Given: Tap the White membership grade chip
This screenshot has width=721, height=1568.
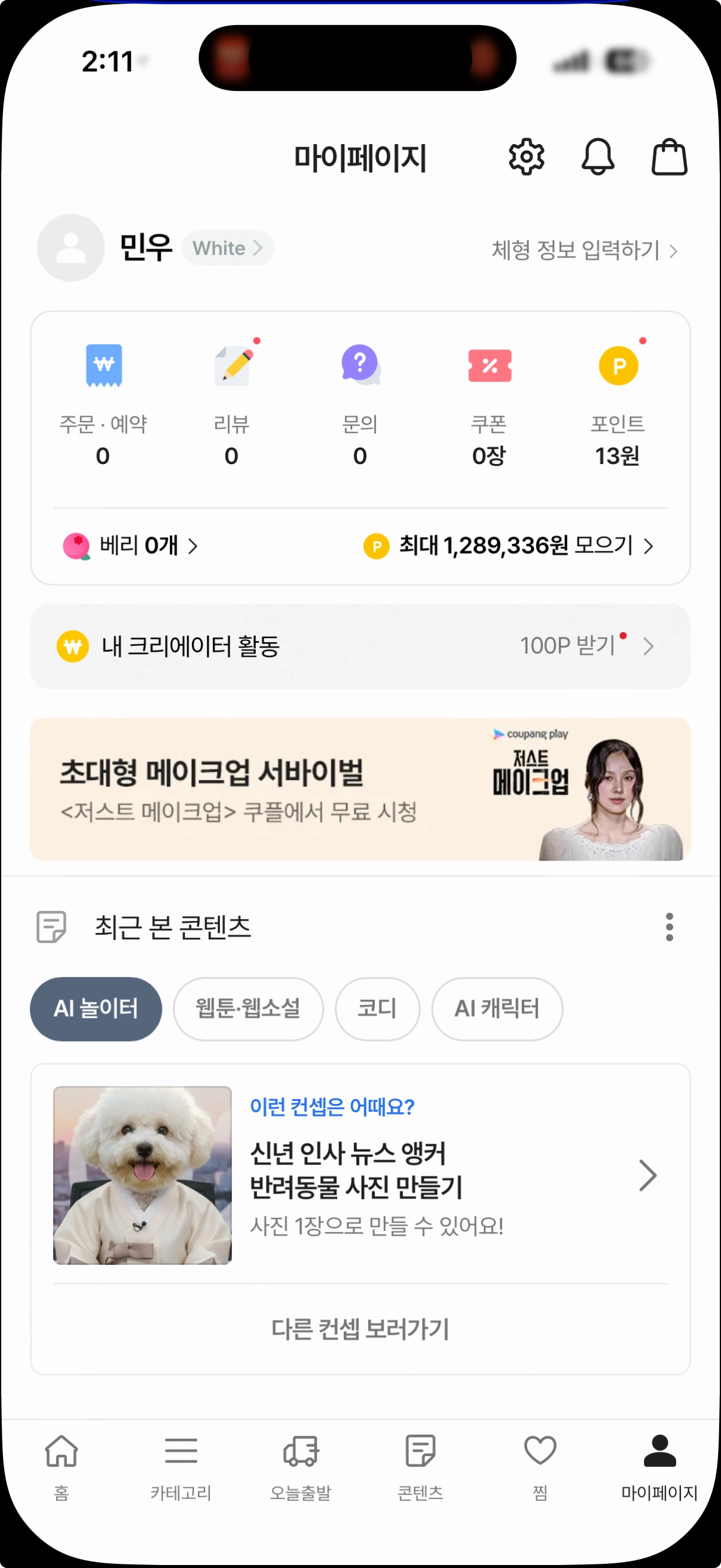Looking at the screenshot, I should click(228, 248).
